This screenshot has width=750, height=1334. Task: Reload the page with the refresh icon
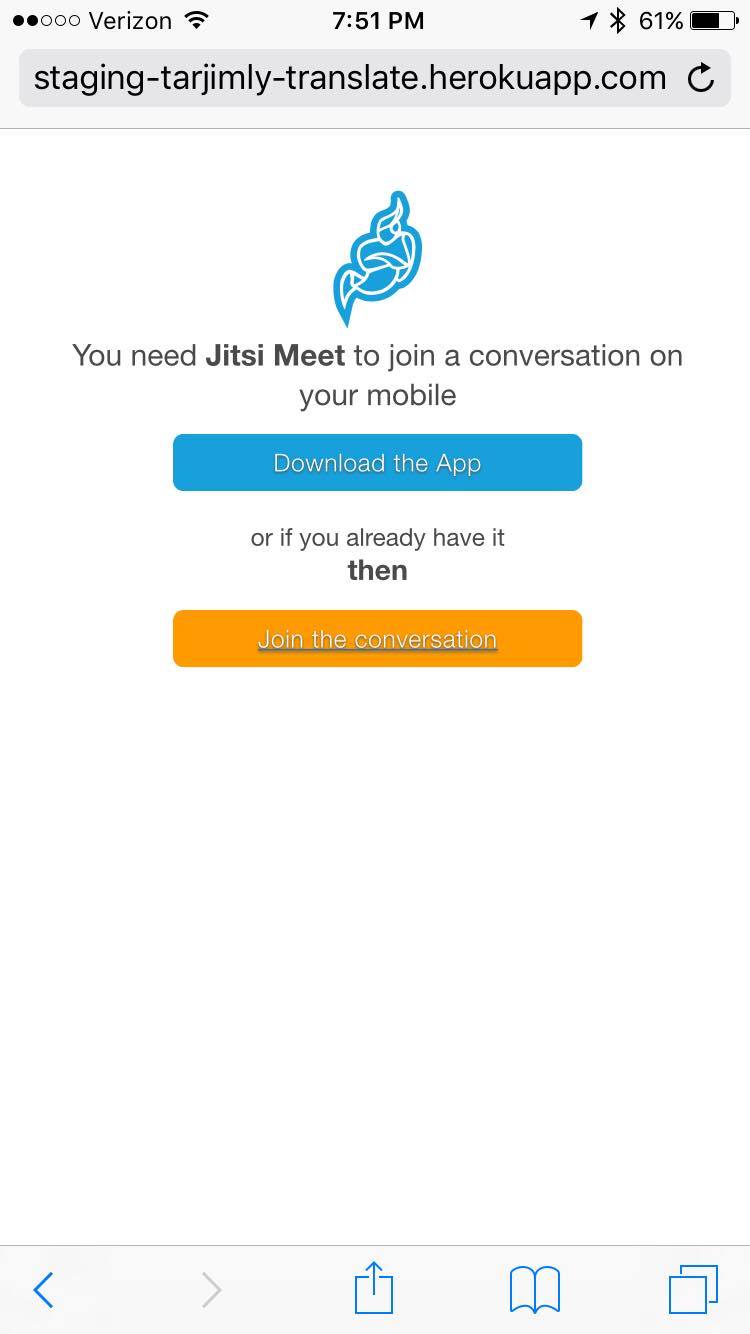(x=702, y=77)
